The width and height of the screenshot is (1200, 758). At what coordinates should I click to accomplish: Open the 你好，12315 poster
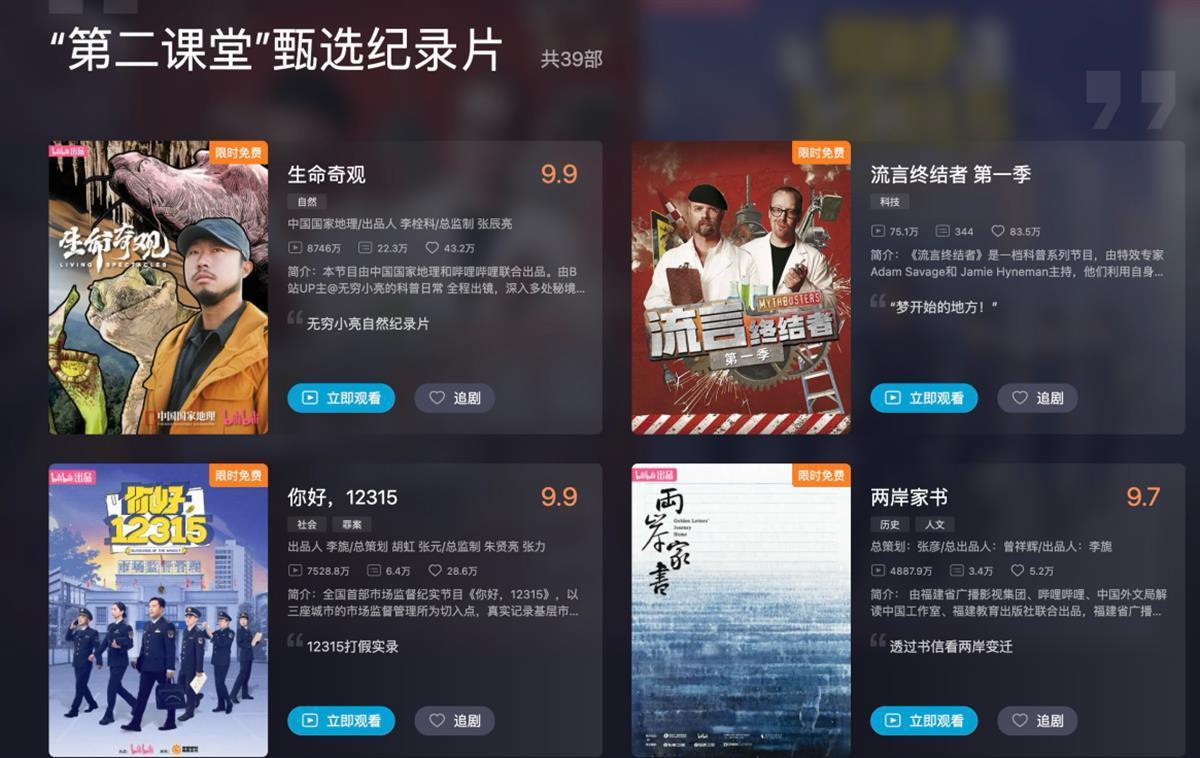click(x=158, y=610)
